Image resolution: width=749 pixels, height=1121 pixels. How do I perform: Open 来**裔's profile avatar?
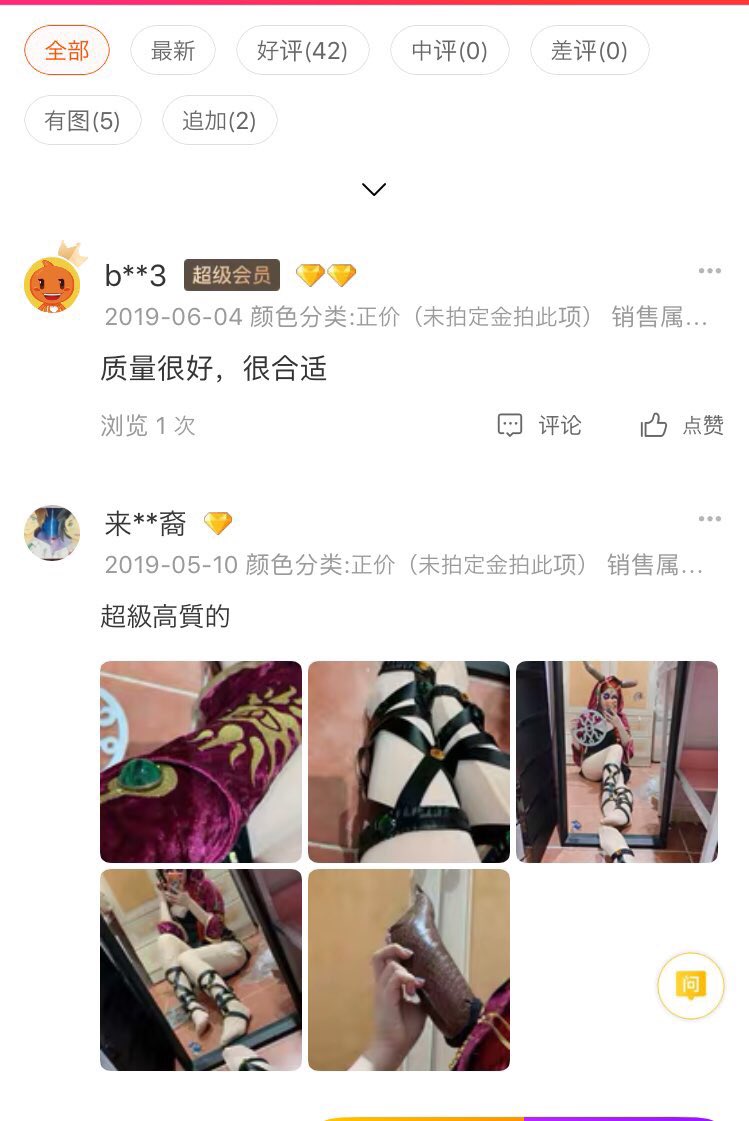pos(52,532)
